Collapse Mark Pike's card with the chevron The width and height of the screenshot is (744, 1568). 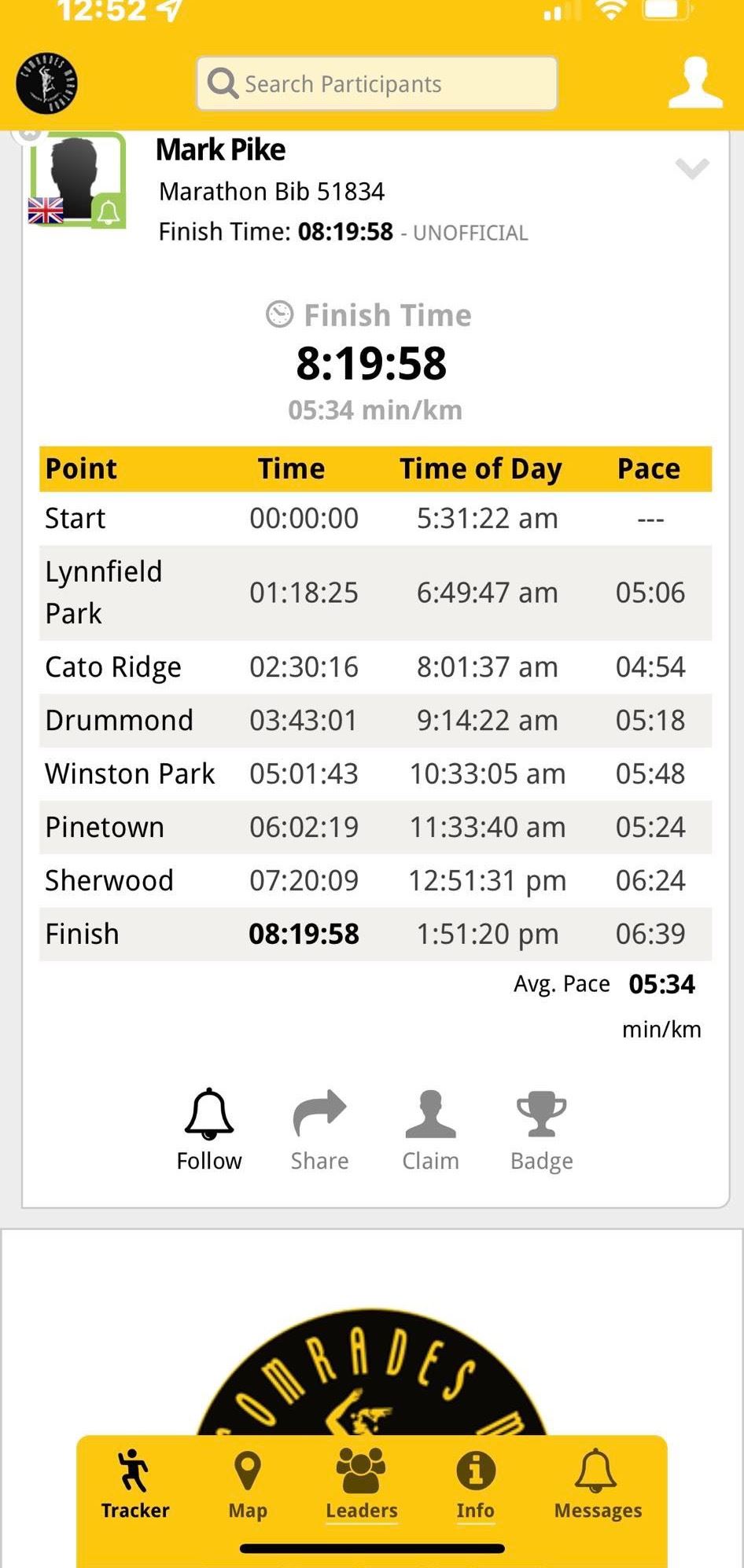tap(692, 168)
